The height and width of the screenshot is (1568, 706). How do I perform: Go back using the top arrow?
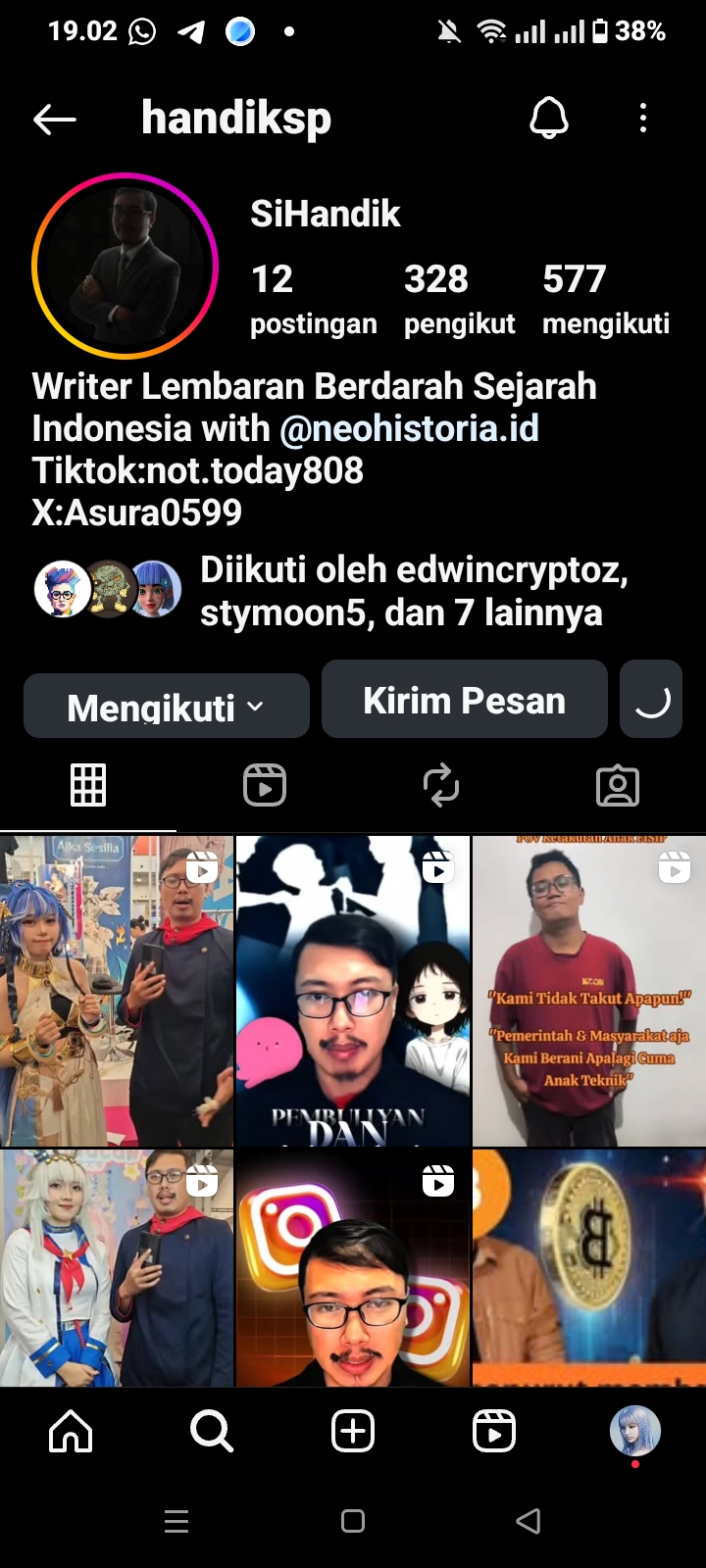(55, 120)
